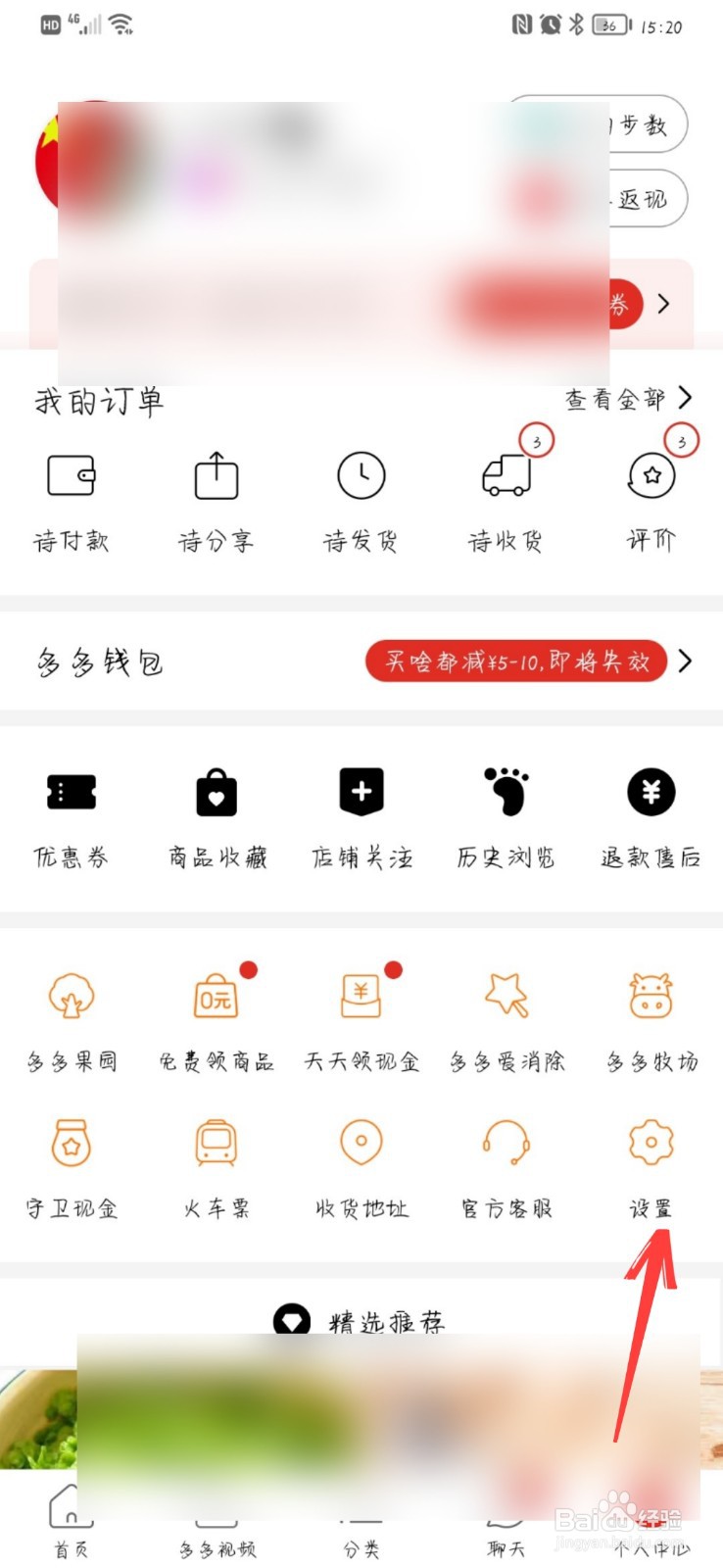The width and height of the screenshot is (723, 1568).
Task: View 商品收藏 heart-bag icon
Action: coord(216,792)
